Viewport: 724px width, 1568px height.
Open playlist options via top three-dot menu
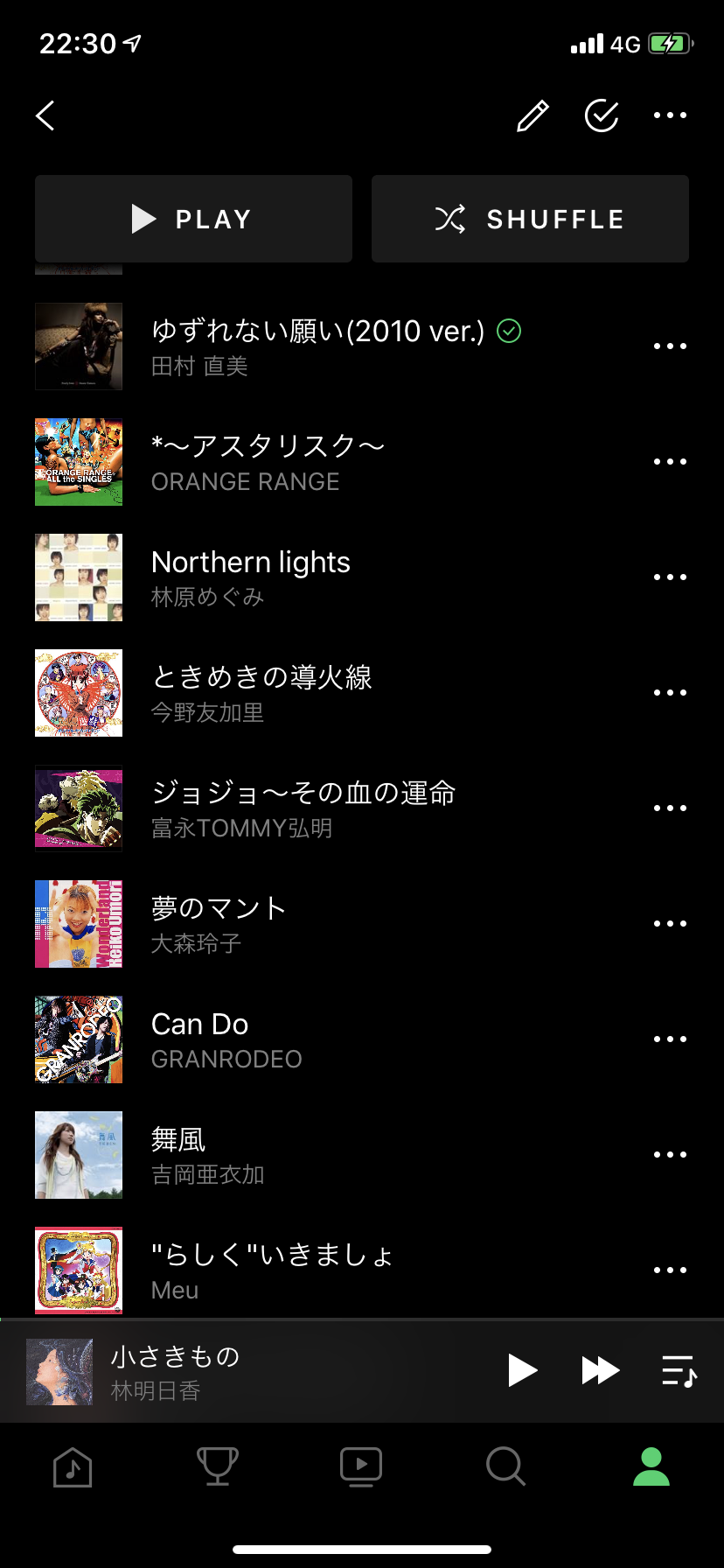670,115
